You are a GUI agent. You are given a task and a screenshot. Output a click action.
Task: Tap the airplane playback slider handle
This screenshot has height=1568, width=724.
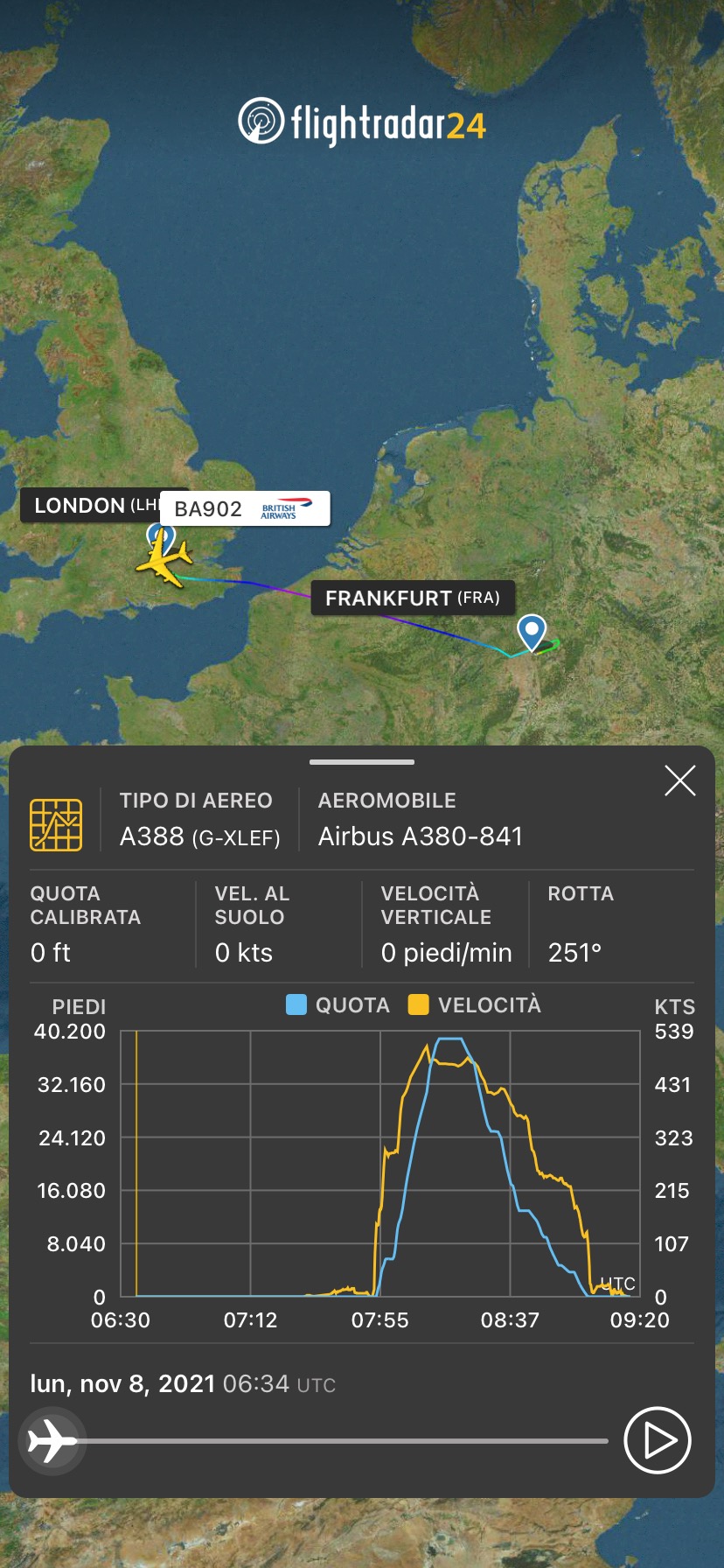click(51, 1440)
